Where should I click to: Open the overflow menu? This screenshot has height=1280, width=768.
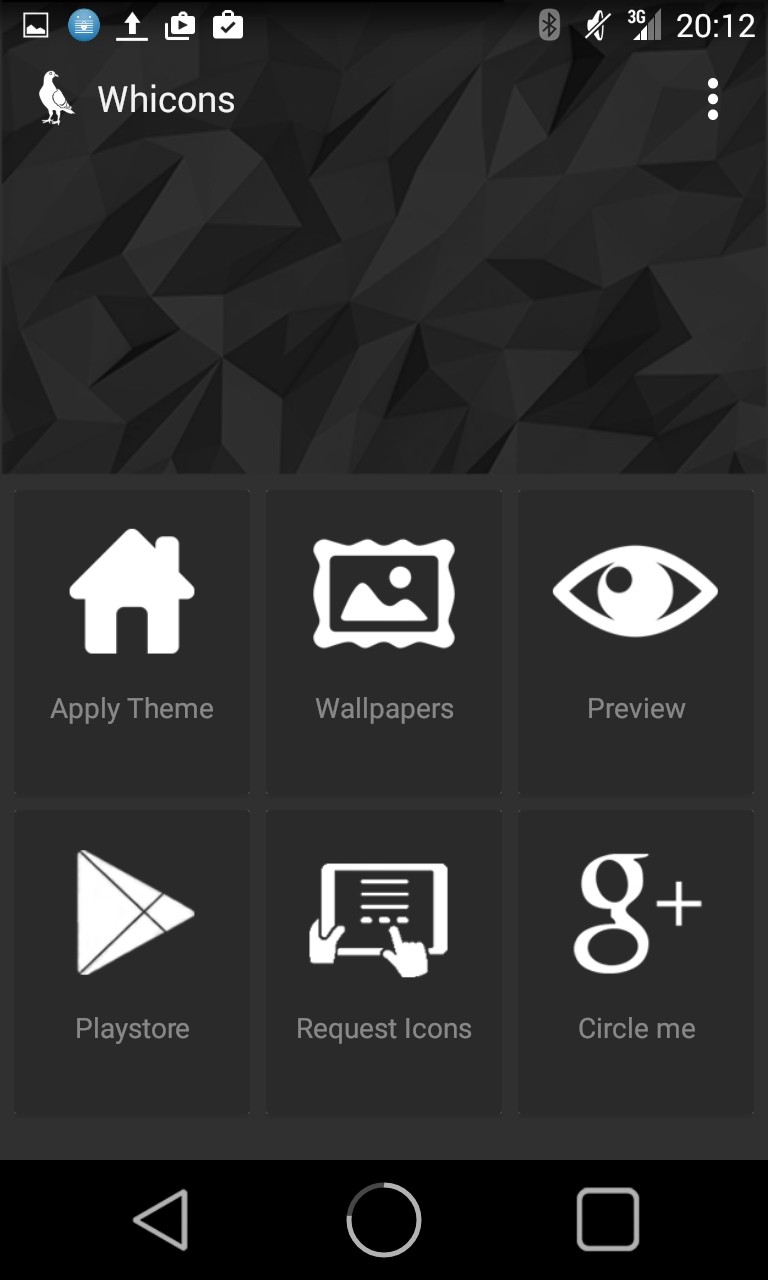(x=712, y=100)
